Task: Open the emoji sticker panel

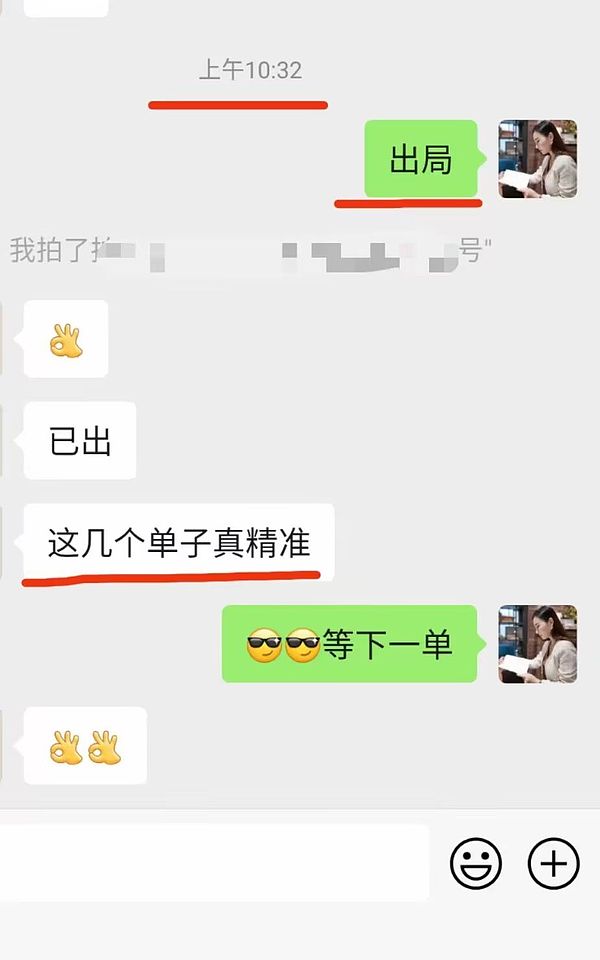Action: click(475, 863)
